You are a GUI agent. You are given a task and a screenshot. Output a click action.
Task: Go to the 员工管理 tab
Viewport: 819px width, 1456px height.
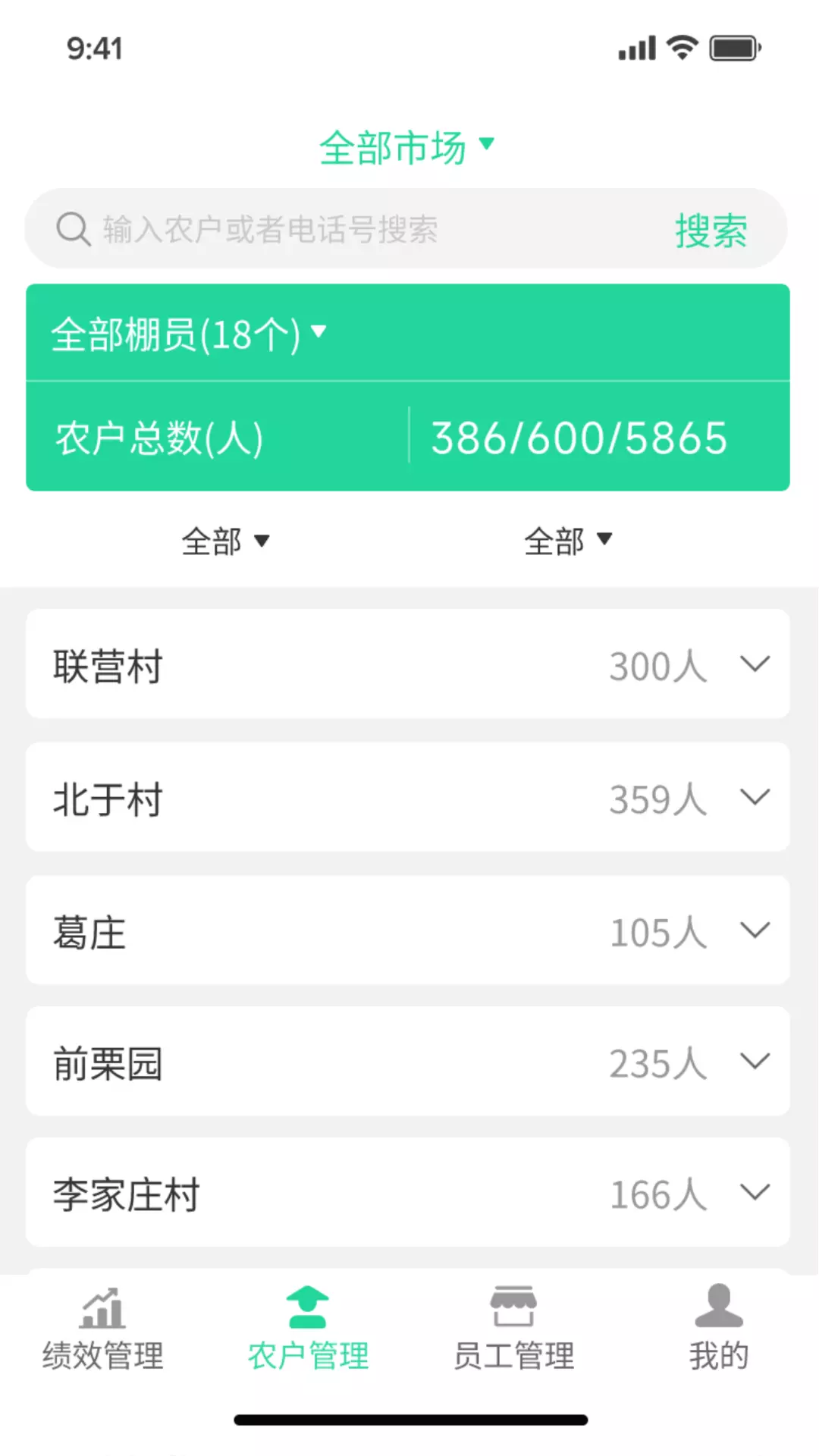coord(513,1329)
